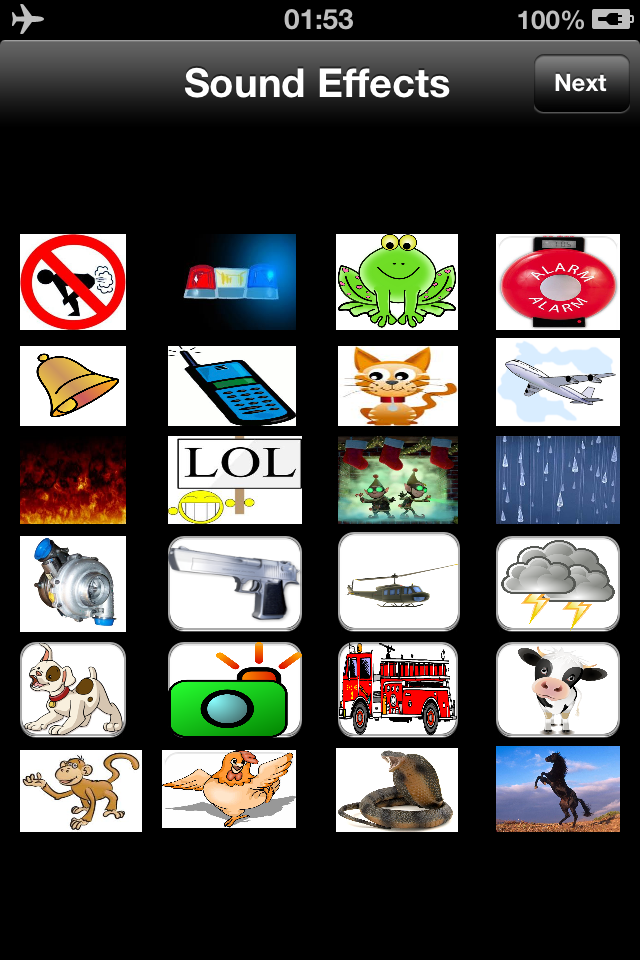Image resolution: width=640 pixels, height=960 pixels.
Task: Play the dog barking sound
Action: click(x=73, y=689)
